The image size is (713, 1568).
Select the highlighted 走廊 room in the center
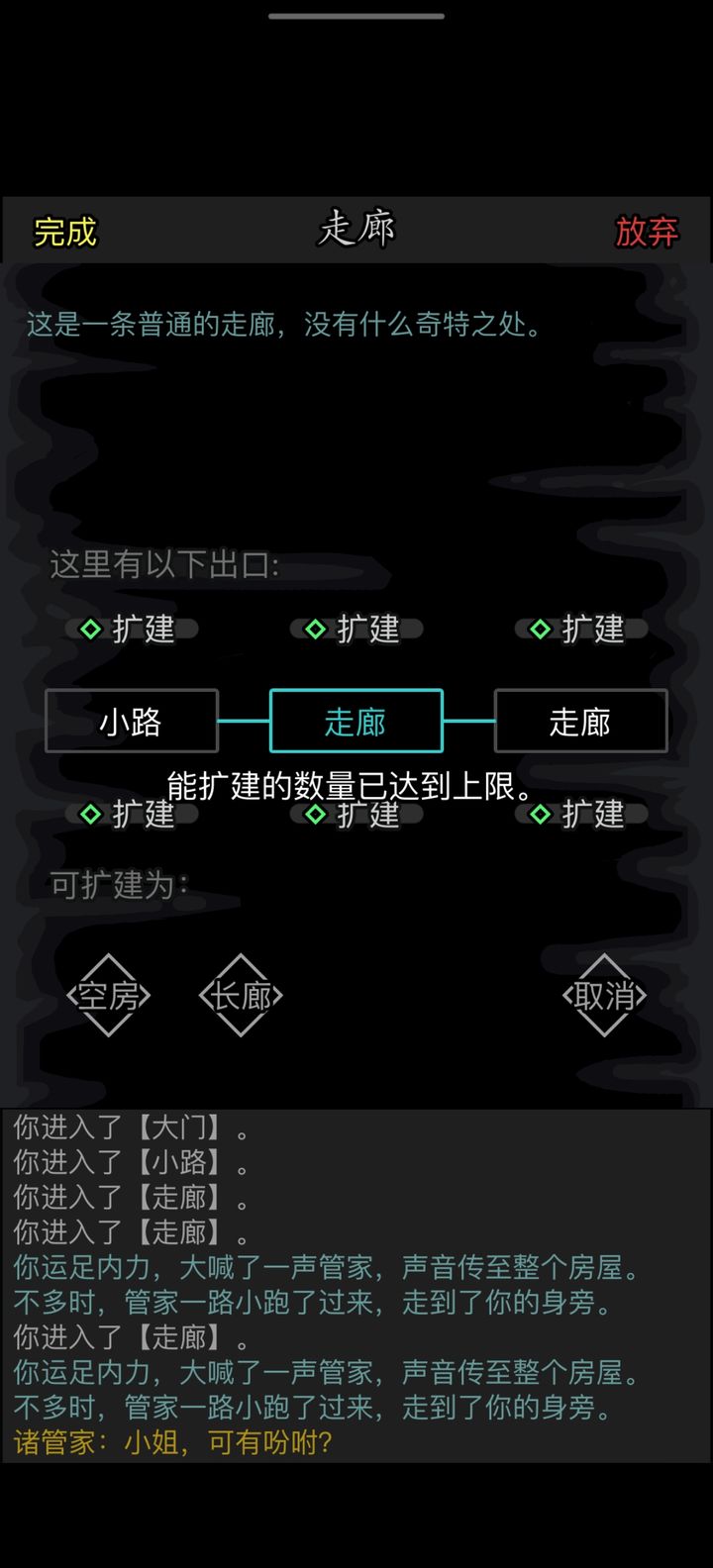[x=356, y=722]
